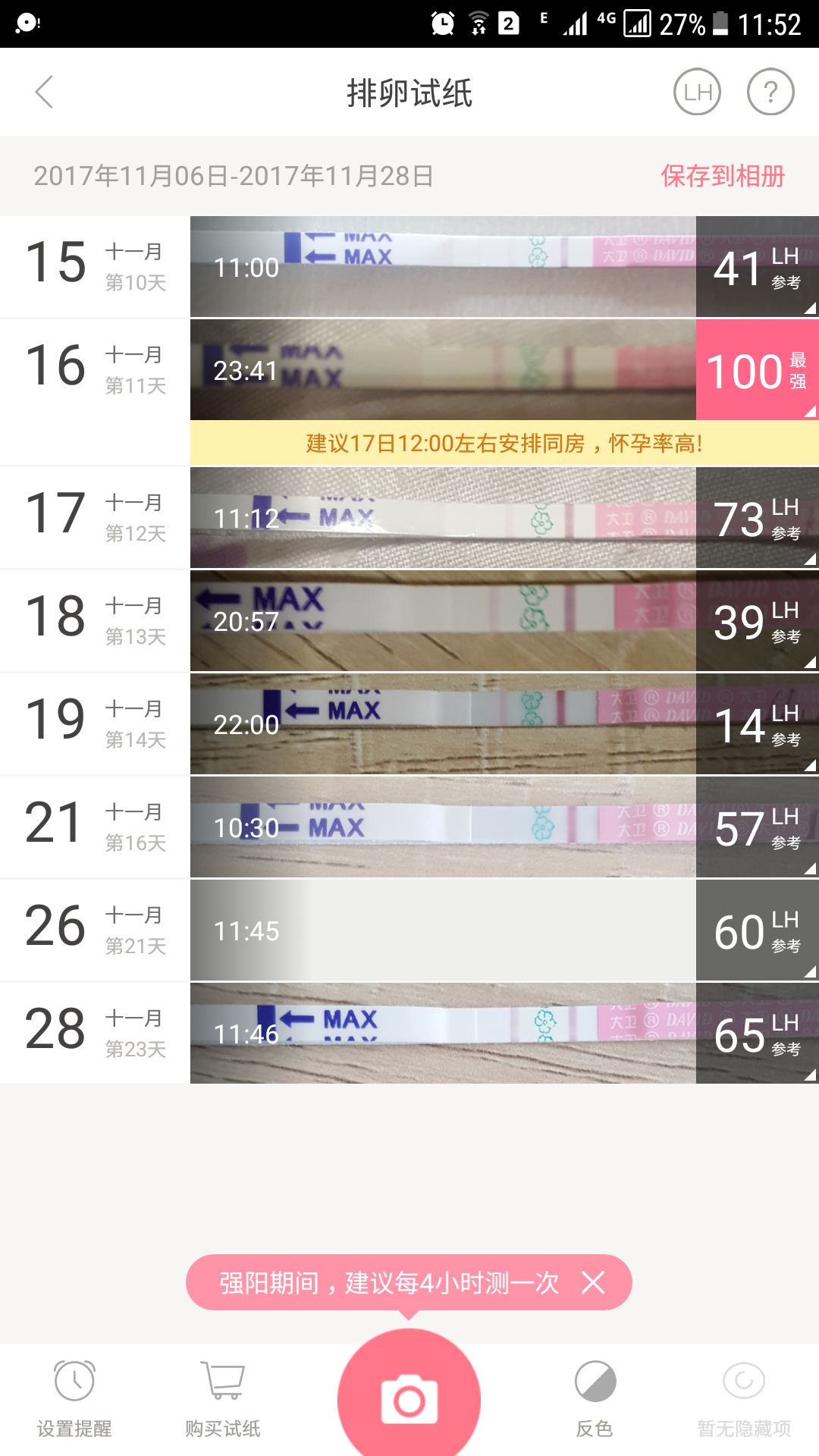Select the 排卵试纸 title in the header
Screen dimensions: 819x1456
409,92
